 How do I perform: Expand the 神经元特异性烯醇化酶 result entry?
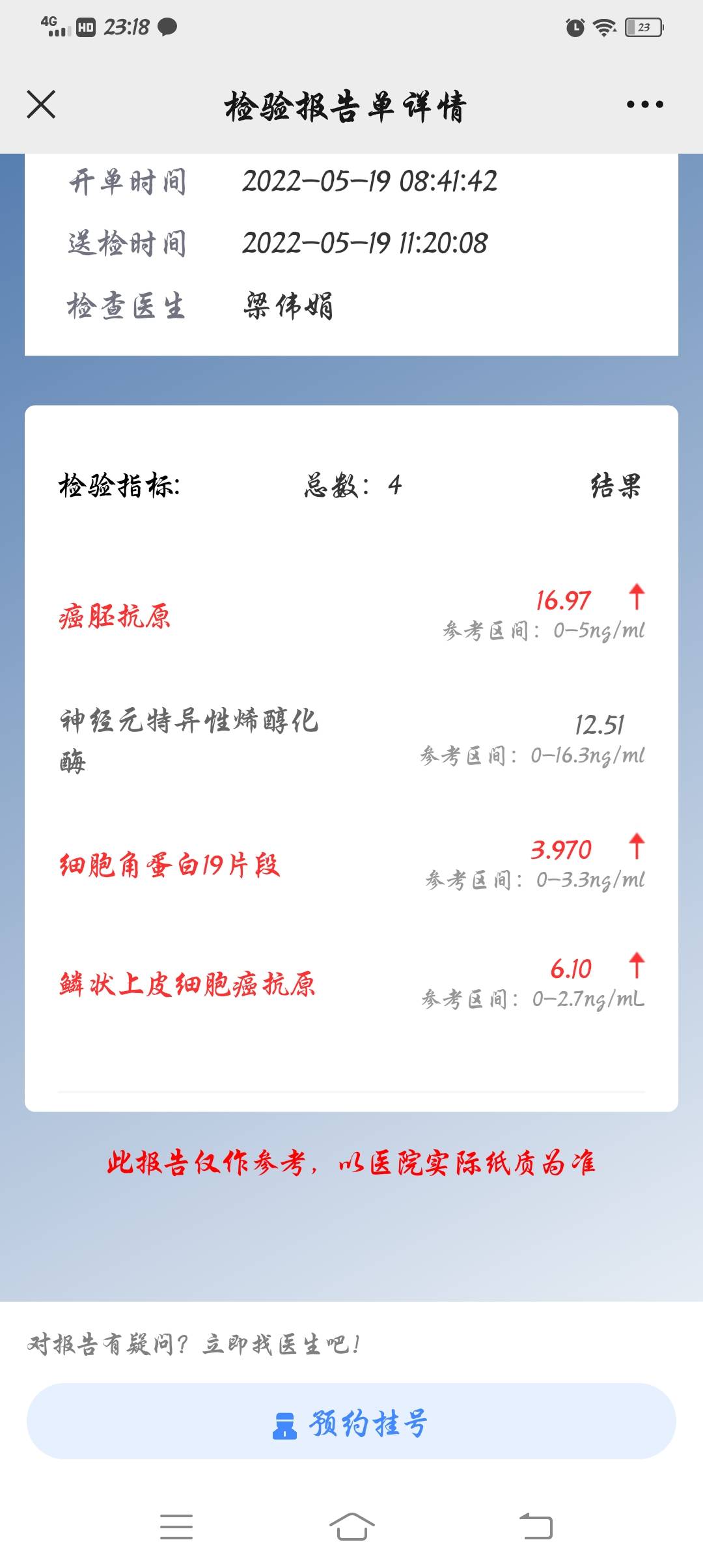(x=351, y=736)
